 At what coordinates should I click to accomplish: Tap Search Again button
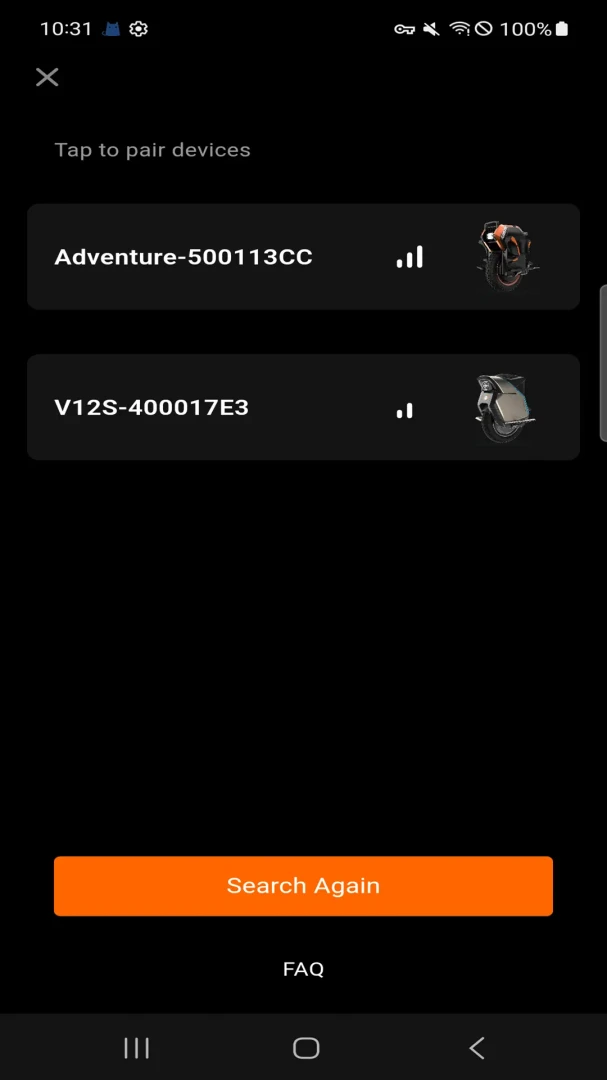303,886
